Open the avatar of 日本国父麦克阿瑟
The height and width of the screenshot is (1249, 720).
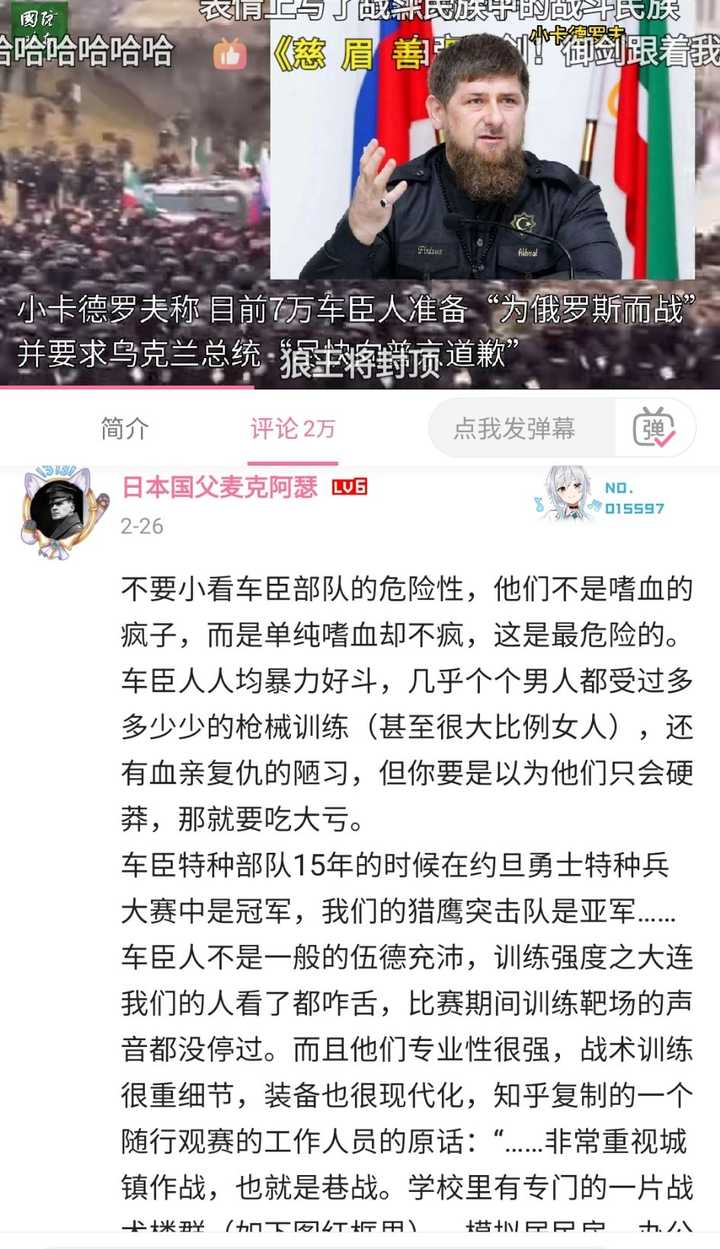(62, 510)
